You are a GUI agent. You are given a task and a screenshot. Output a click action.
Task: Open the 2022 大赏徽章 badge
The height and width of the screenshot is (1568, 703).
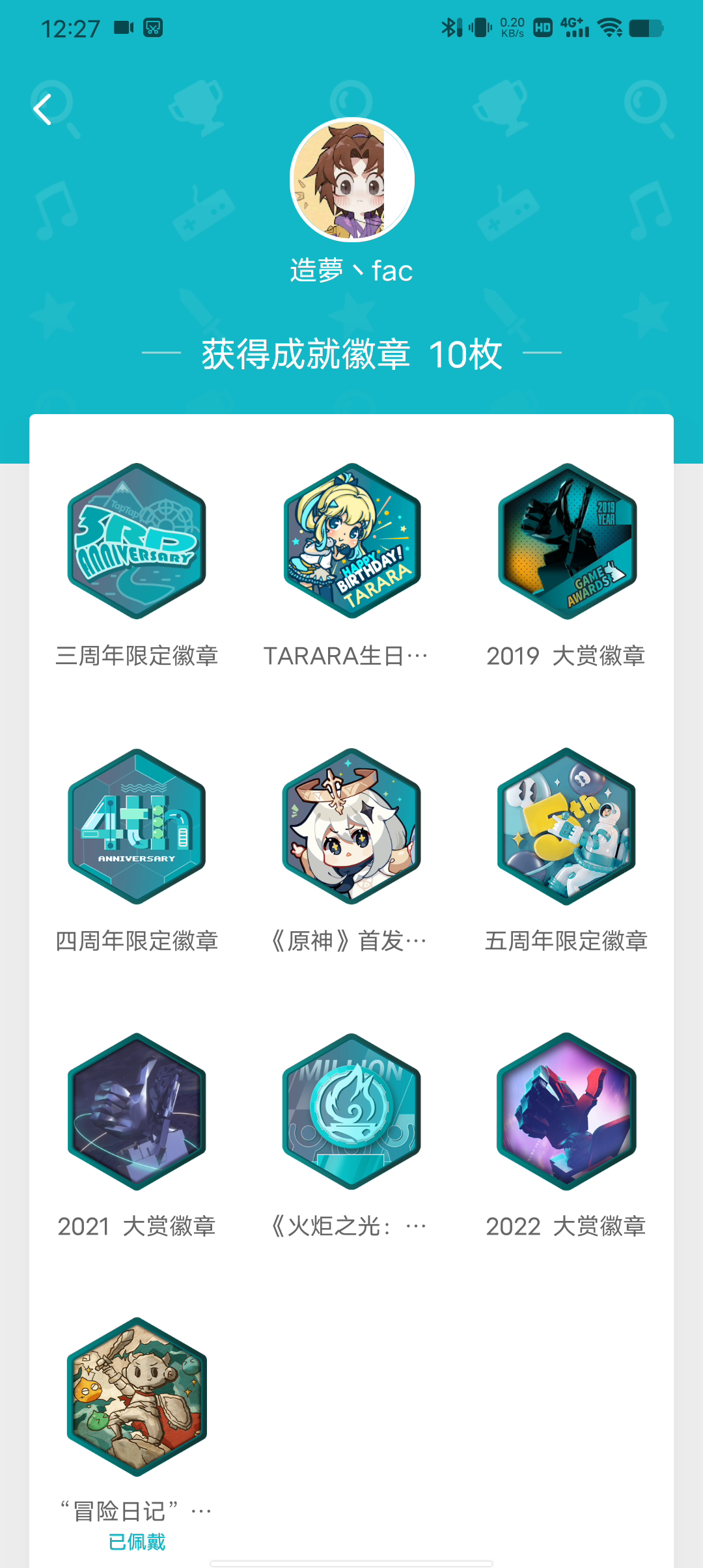pyautogui.click(x=567, y=1112)
